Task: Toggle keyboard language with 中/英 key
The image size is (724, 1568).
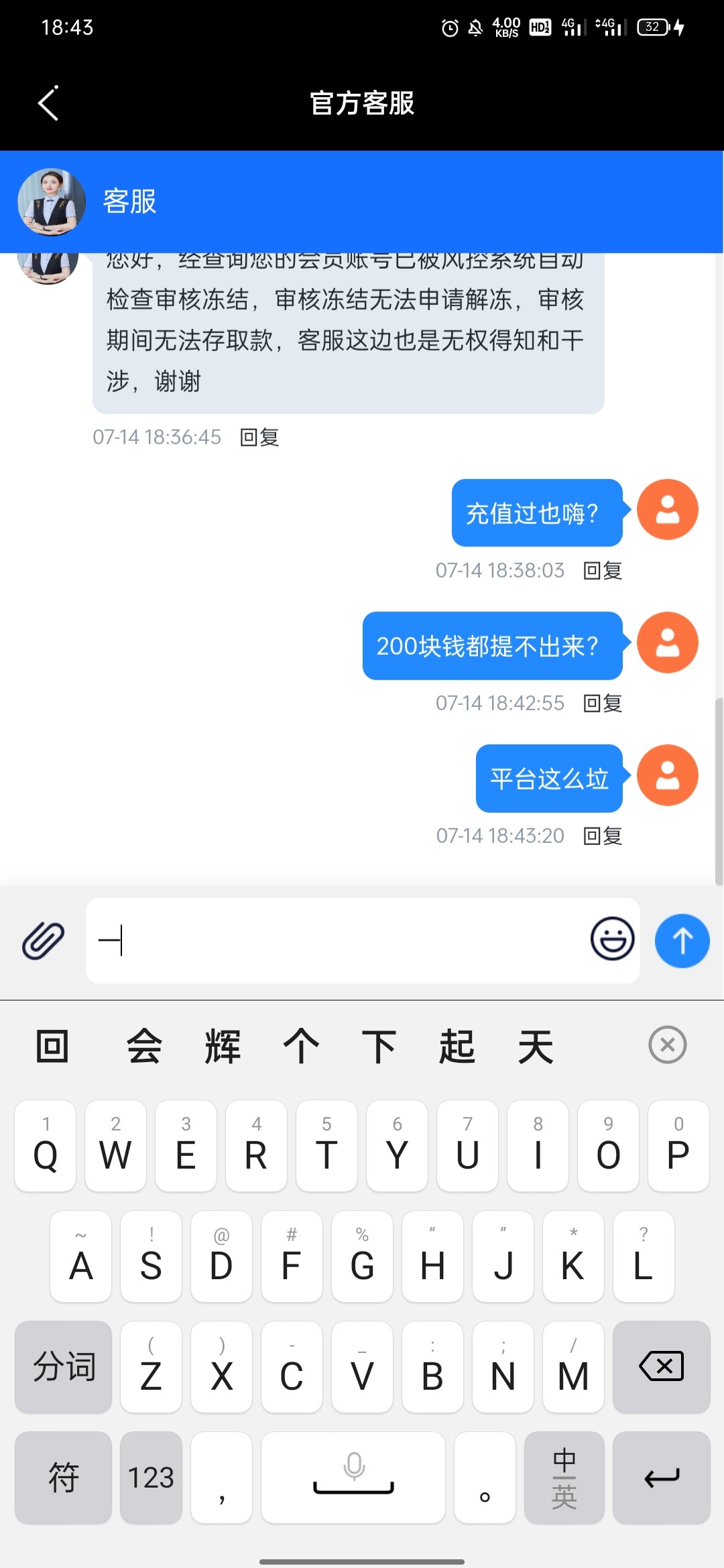Action: pyautogui.click(x=564, y=1477)
